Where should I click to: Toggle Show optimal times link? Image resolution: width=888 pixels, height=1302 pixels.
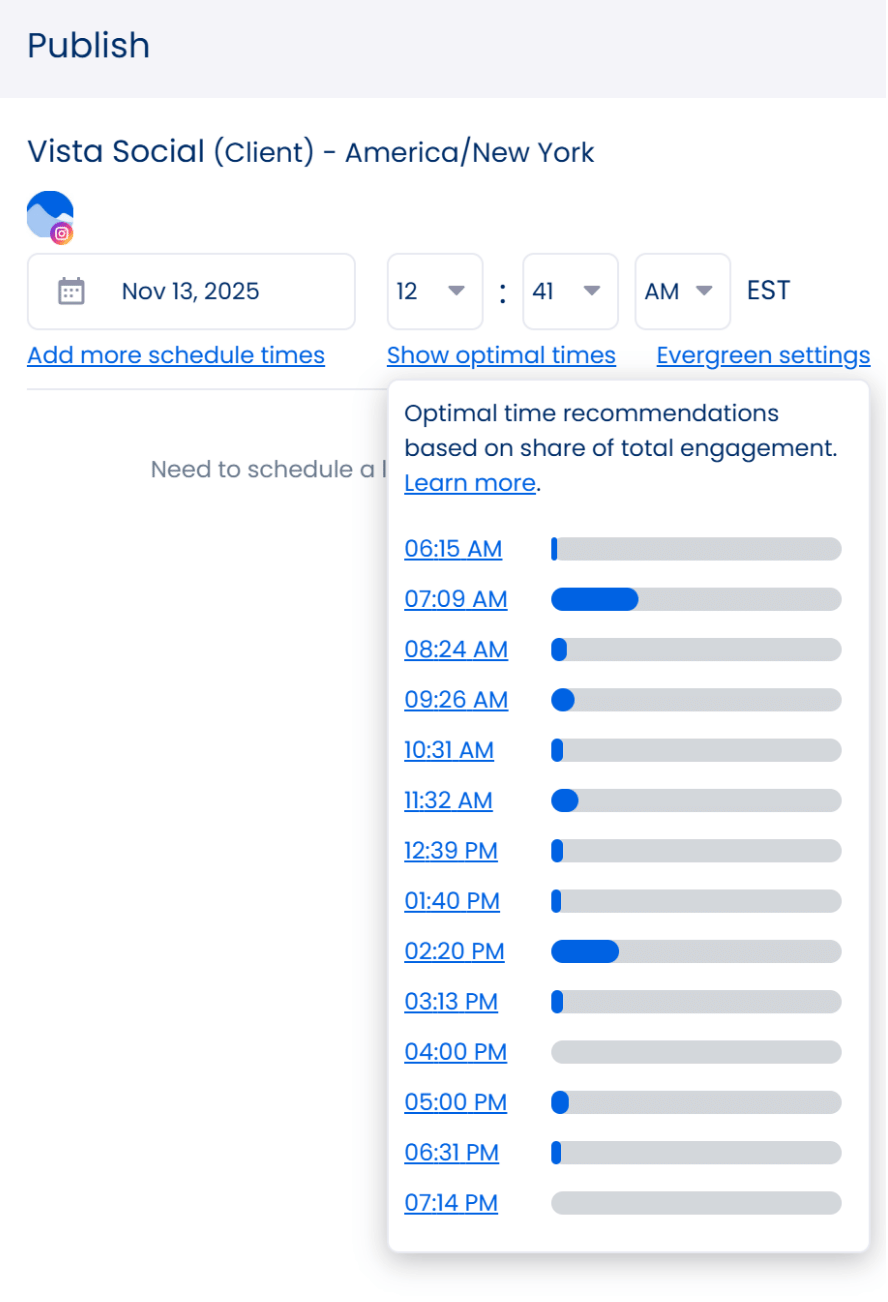(501, 355)
